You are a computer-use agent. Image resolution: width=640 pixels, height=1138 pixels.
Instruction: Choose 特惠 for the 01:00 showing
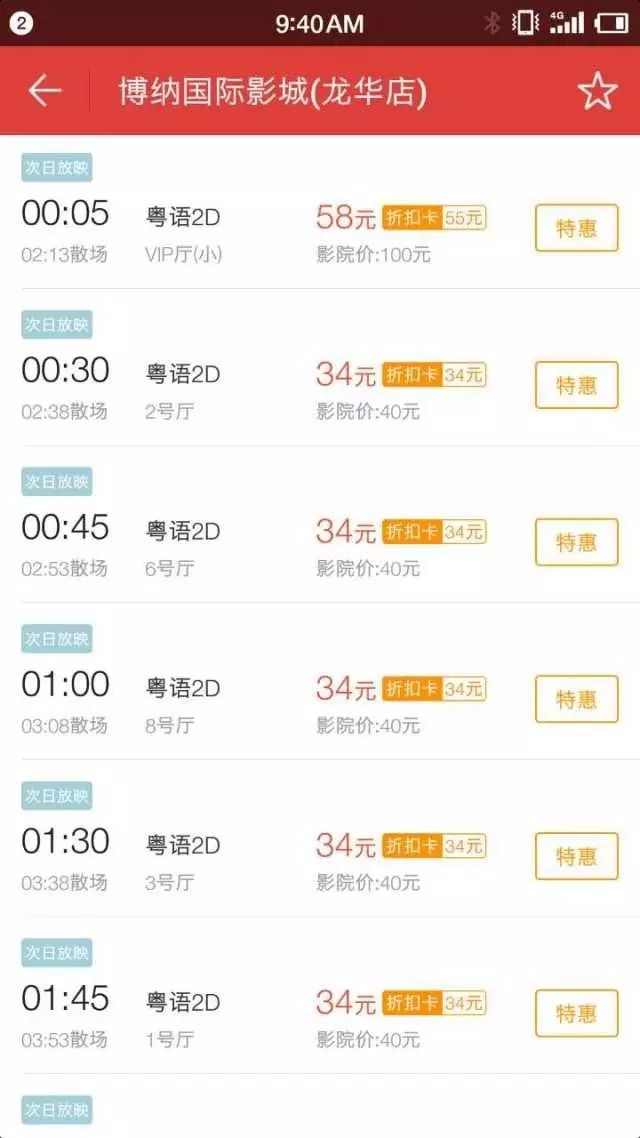coord(576,700)
